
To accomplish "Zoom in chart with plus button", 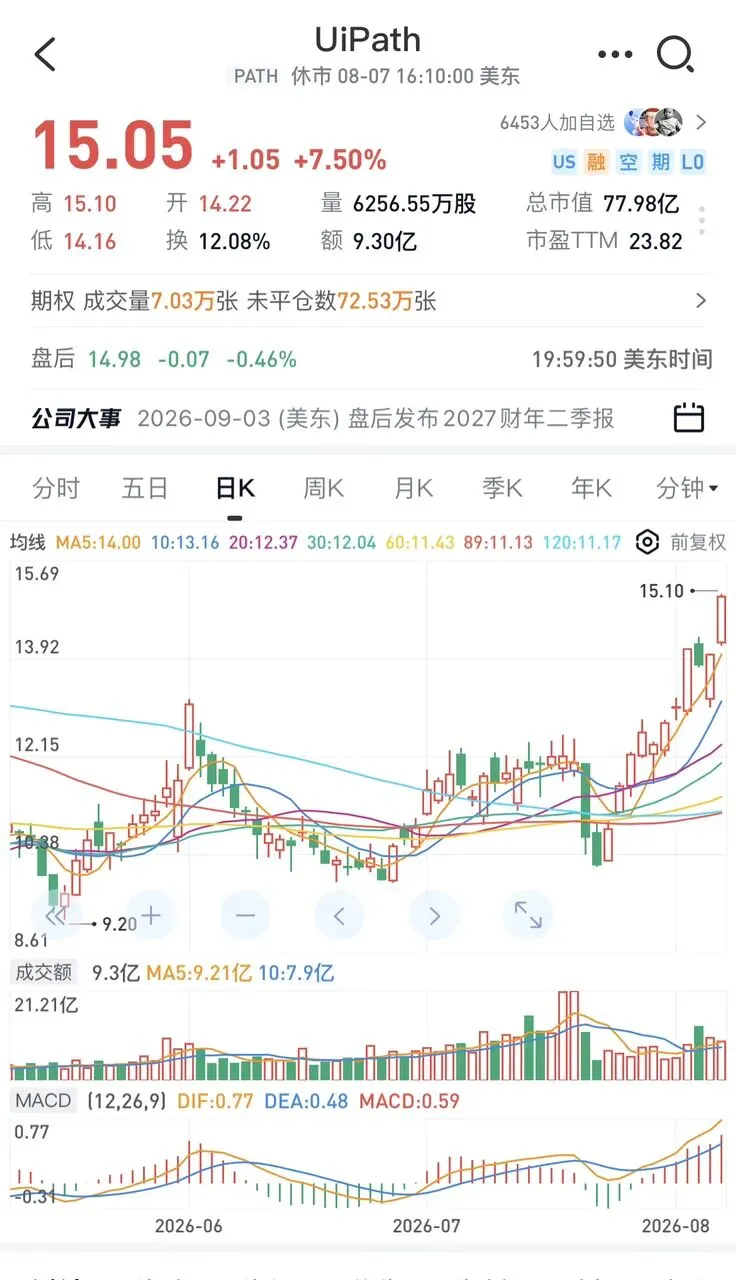I will (150, 914).
